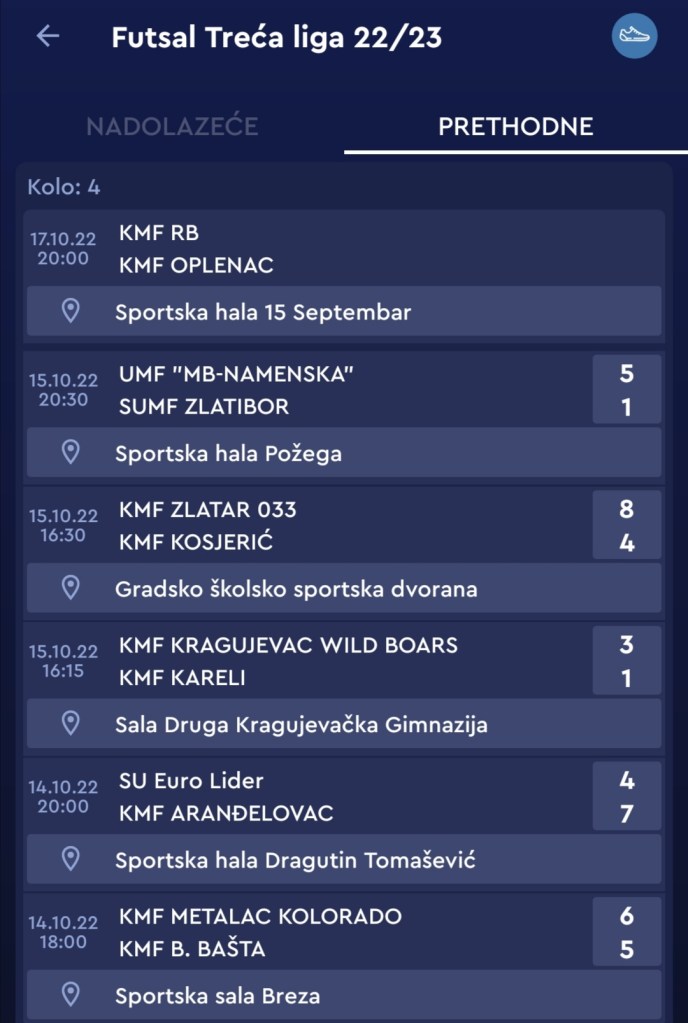Go back using the arrow icon
Image resolution: width=688 pixels, height=1023 pixels.
point(47,37)
